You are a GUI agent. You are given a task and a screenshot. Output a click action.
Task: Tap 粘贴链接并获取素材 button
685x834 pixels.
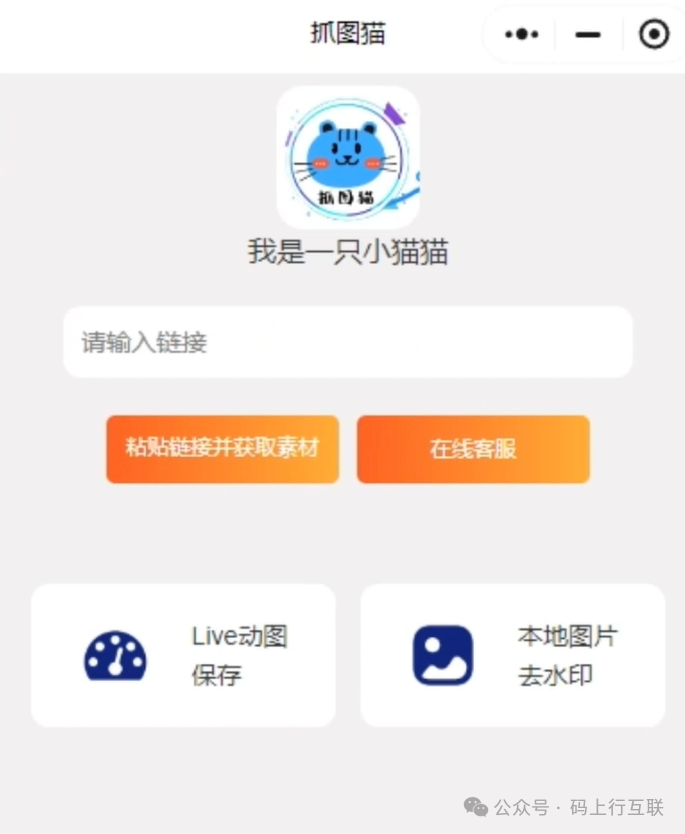coord(222,449)
